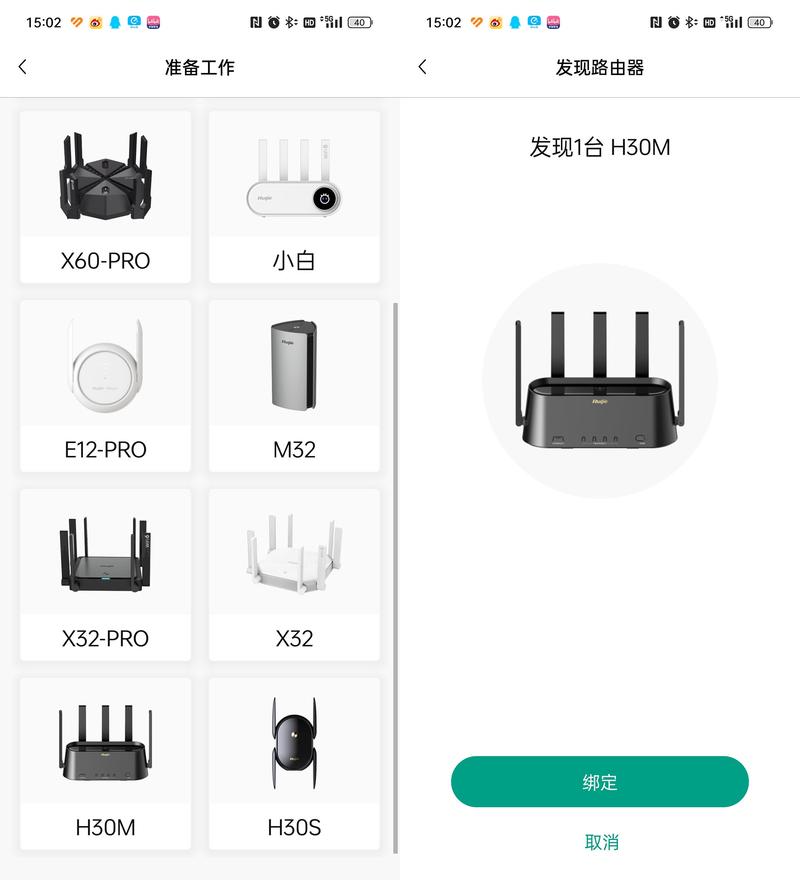The image size is (800, 880).
Task: Go back from the 准备工作 screen
Action: click(23, 67)
